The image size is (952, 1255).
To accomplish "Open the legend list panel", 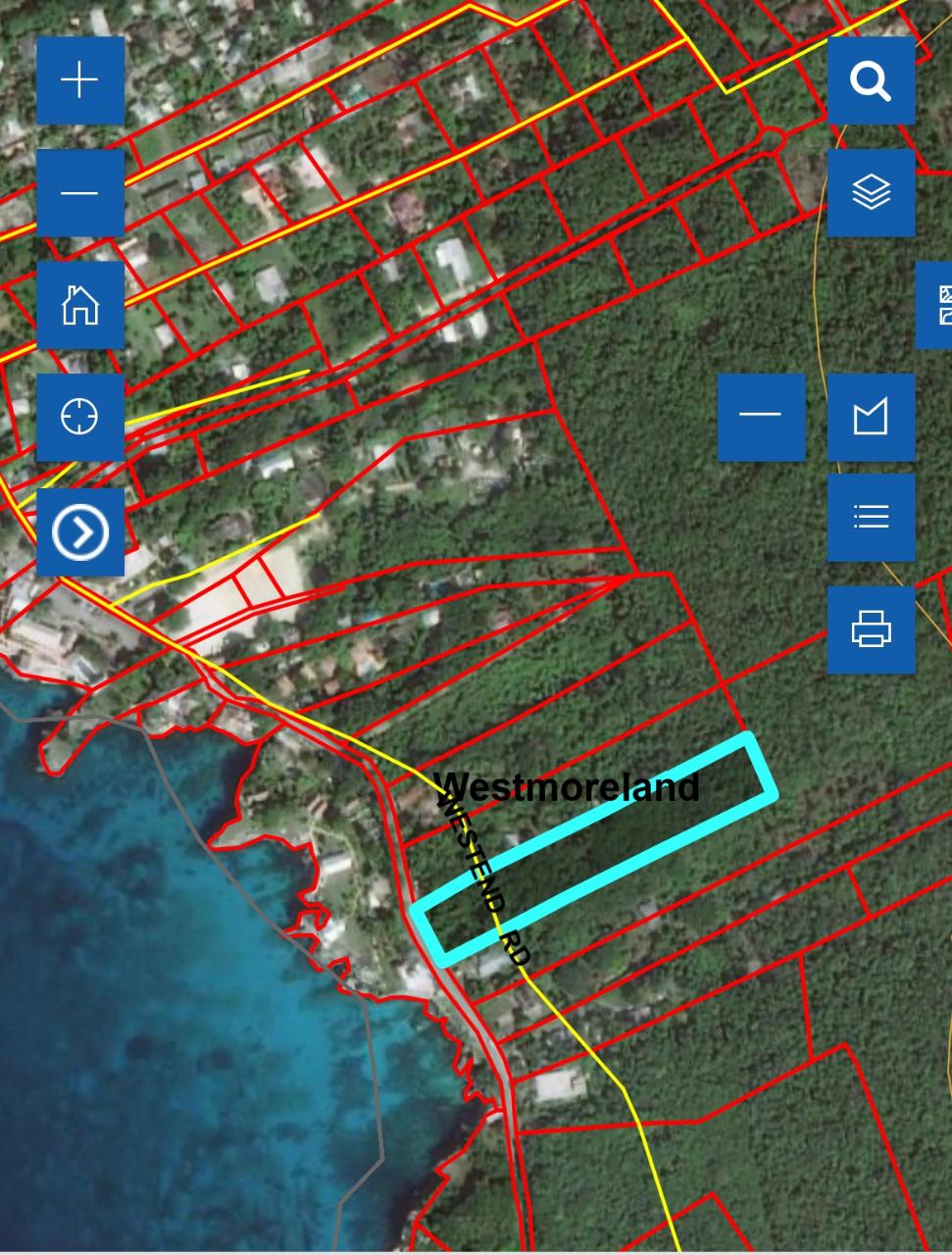I will pos(871,517).
